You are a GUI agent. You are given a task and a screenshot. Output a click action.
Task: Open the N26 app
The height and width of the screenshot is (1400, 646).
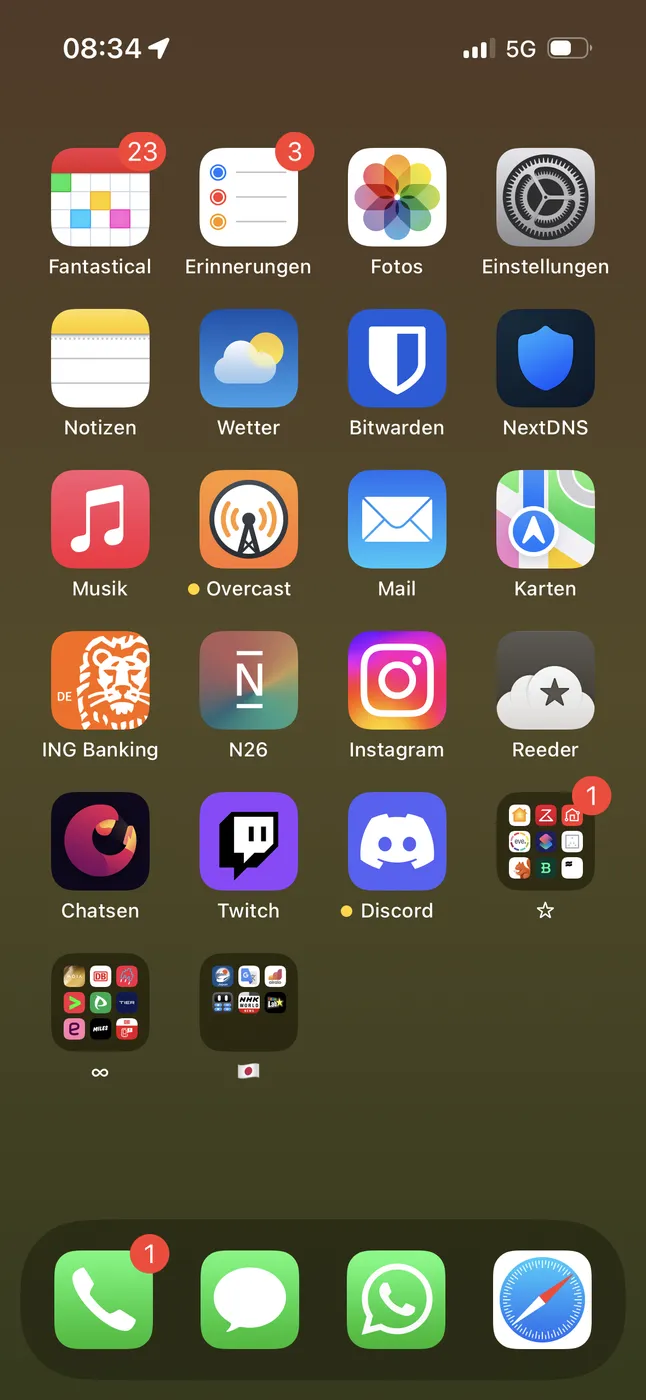tap(248, 681)
